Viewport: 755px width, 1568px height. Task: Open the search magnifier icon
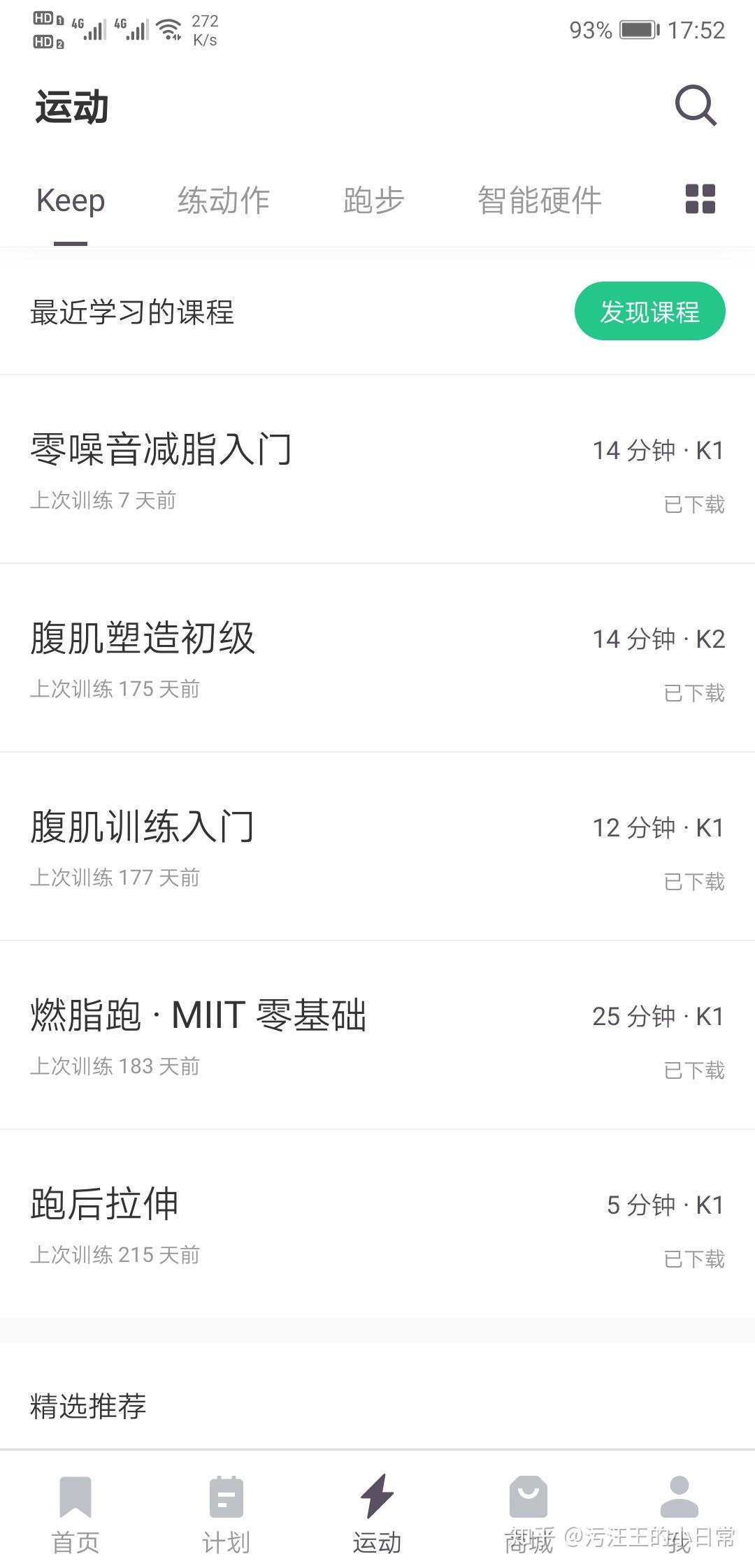point(696,106)
